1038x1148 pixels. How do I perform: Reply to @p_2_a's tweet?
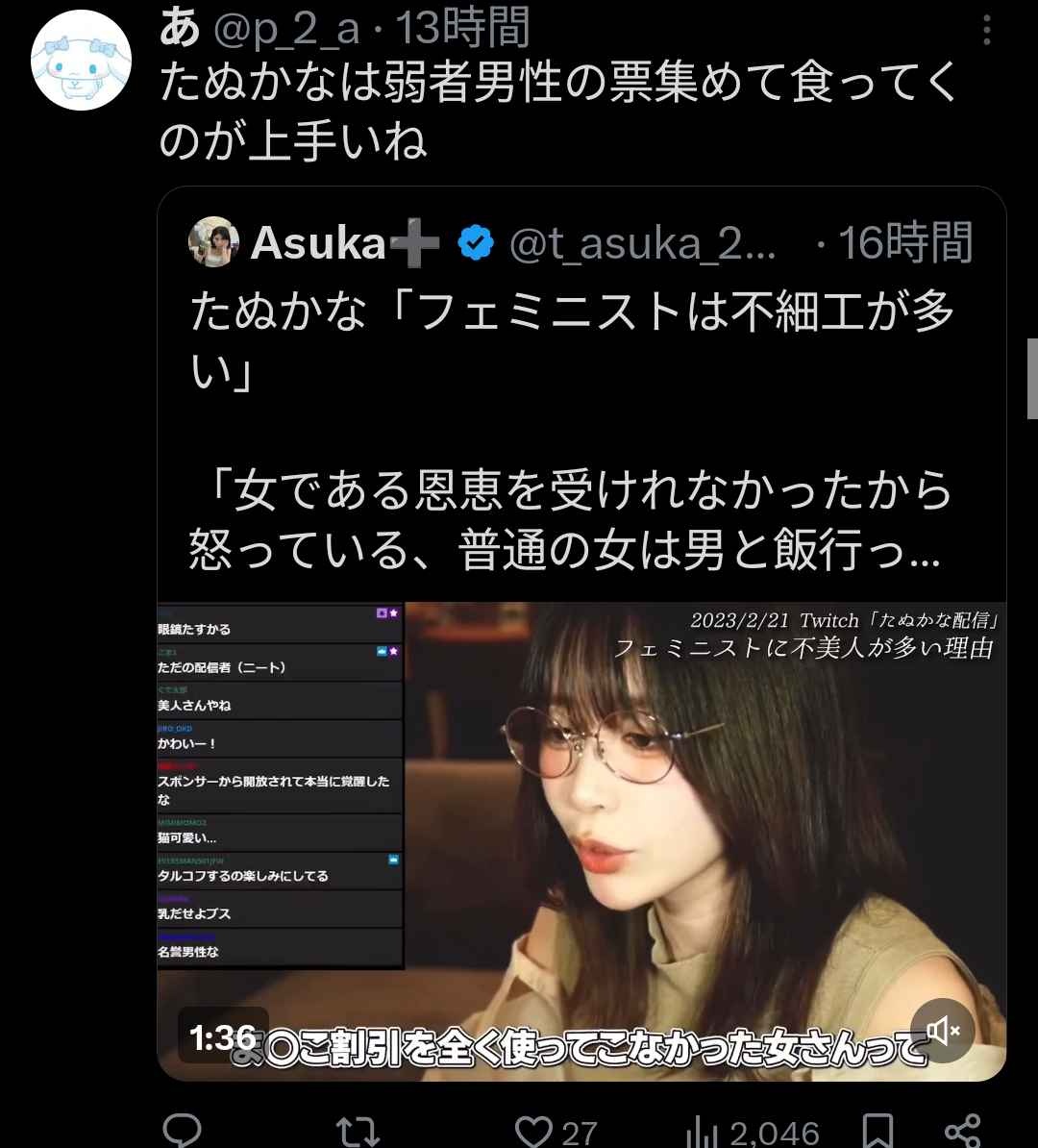click(182, 1132)
